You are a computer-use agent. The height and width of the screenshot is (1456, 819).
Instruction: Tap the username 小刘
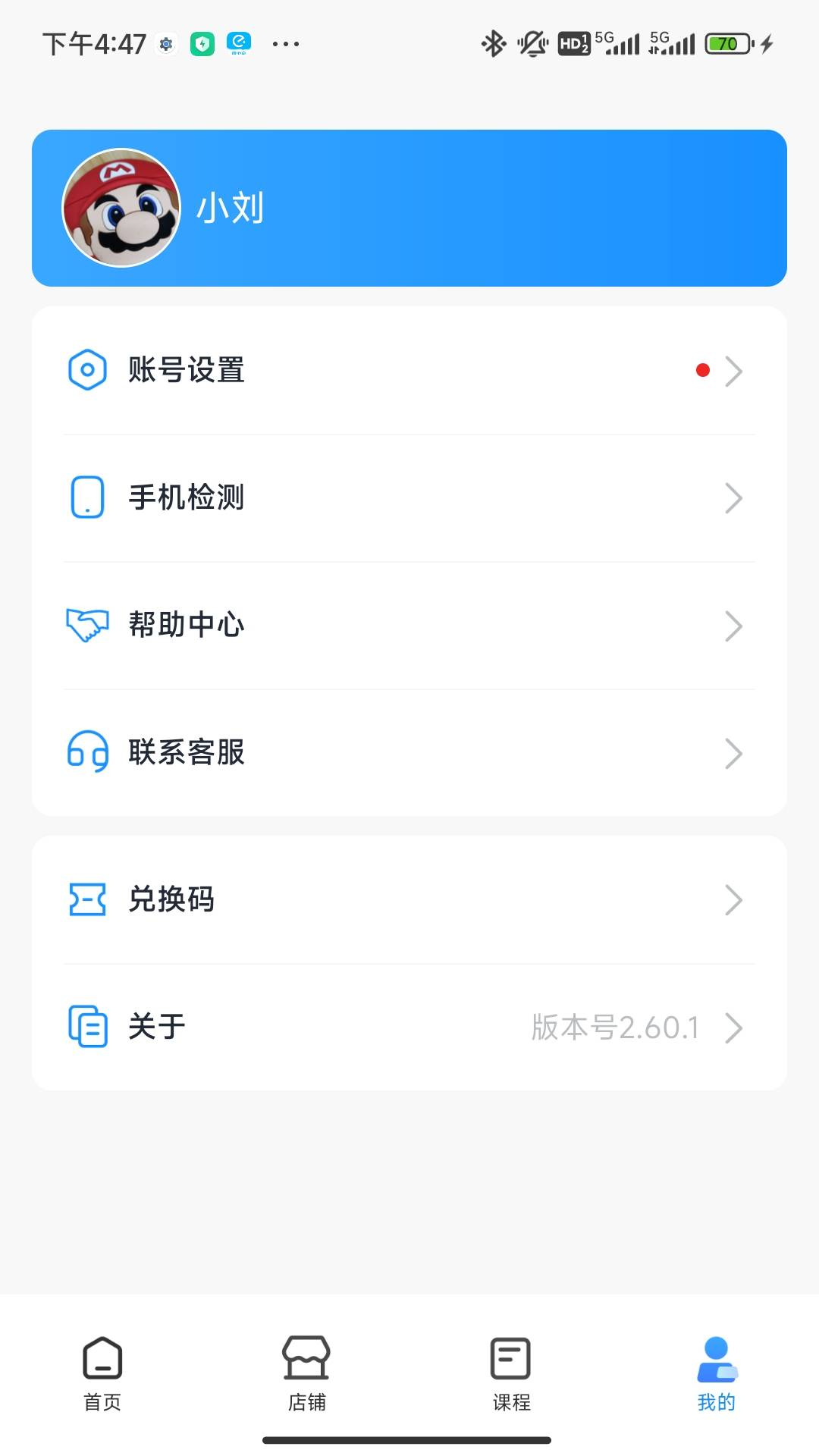tap(231, 207)
